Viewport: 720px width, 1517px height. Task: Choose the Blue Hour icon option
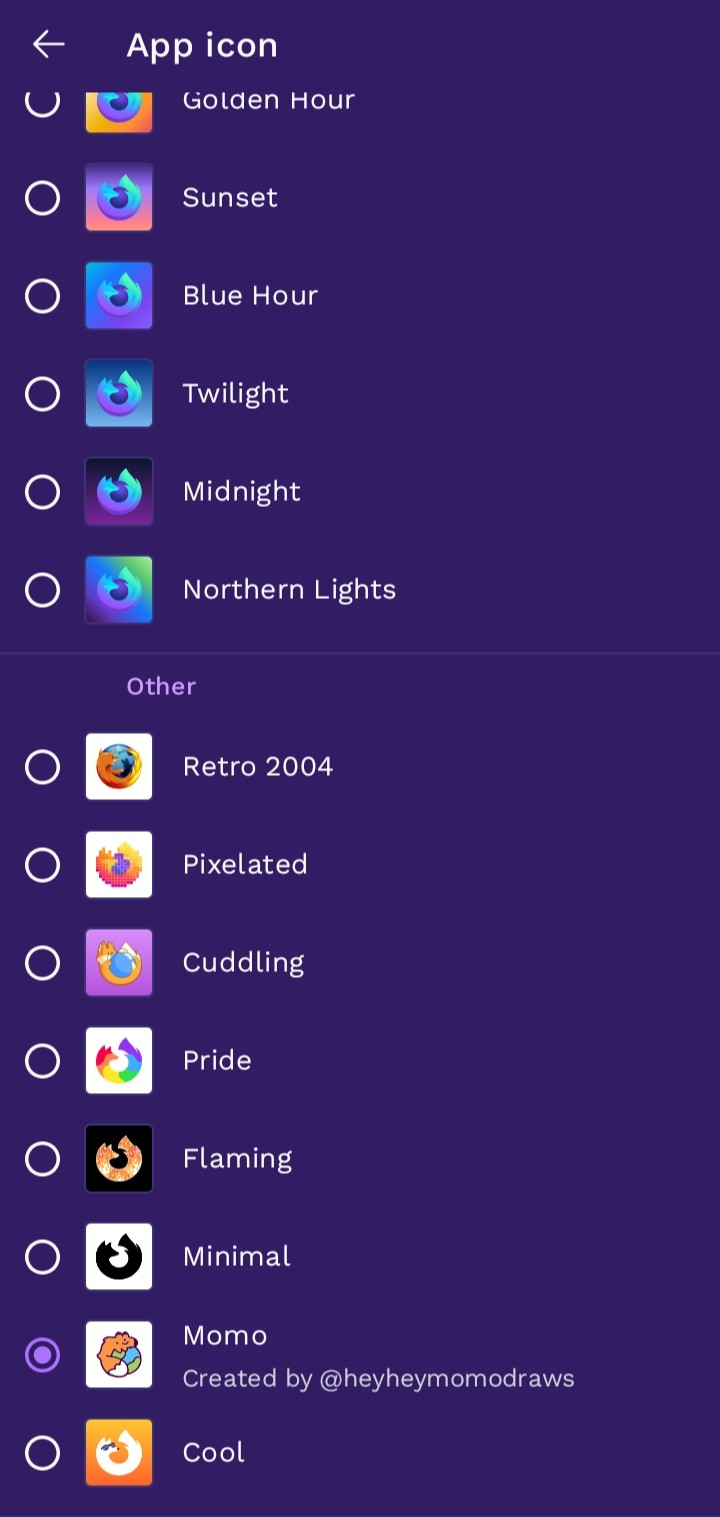coord(42,296)
